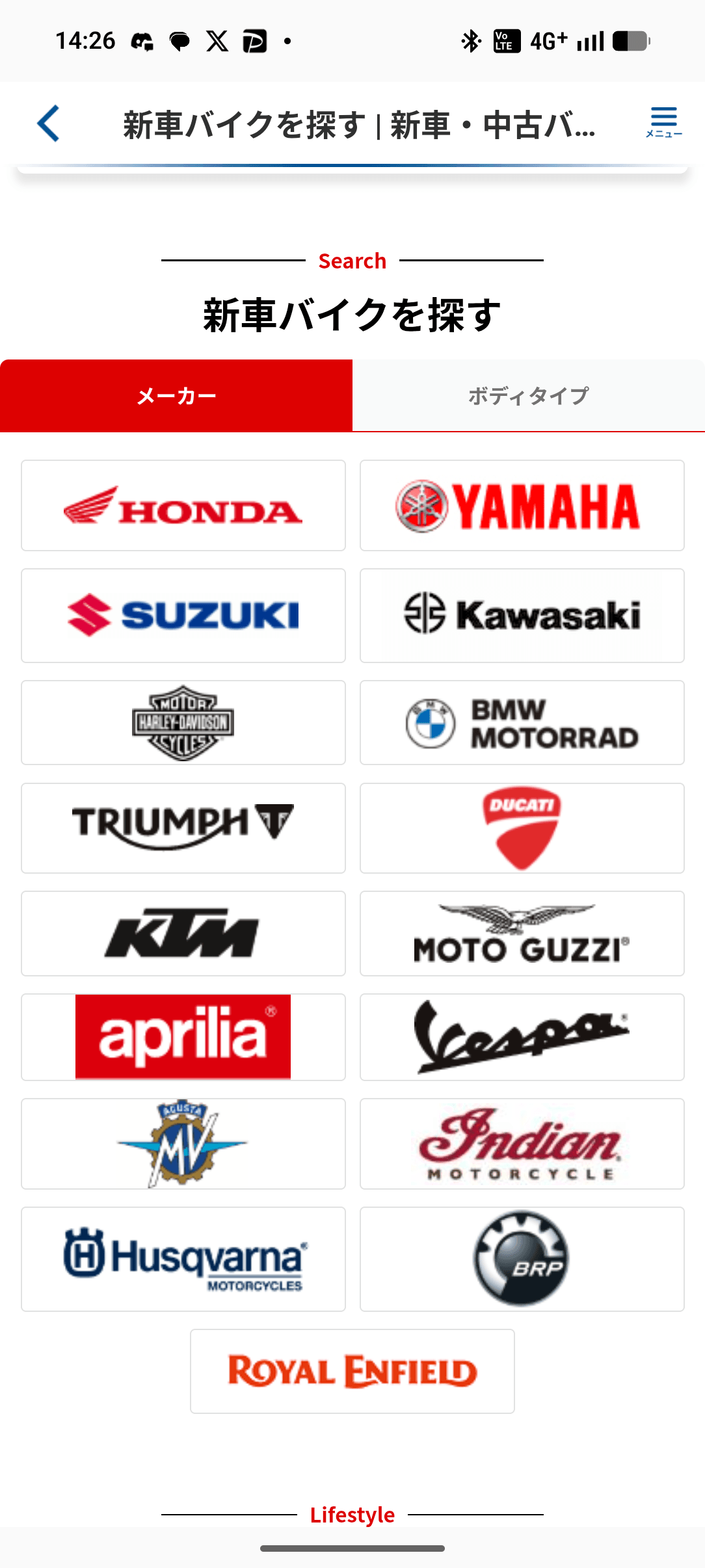The width and height of the screenshot is (705, 1568).
Task: Open Harley-Davidson maker tile
Action: (x=183, y=723)
